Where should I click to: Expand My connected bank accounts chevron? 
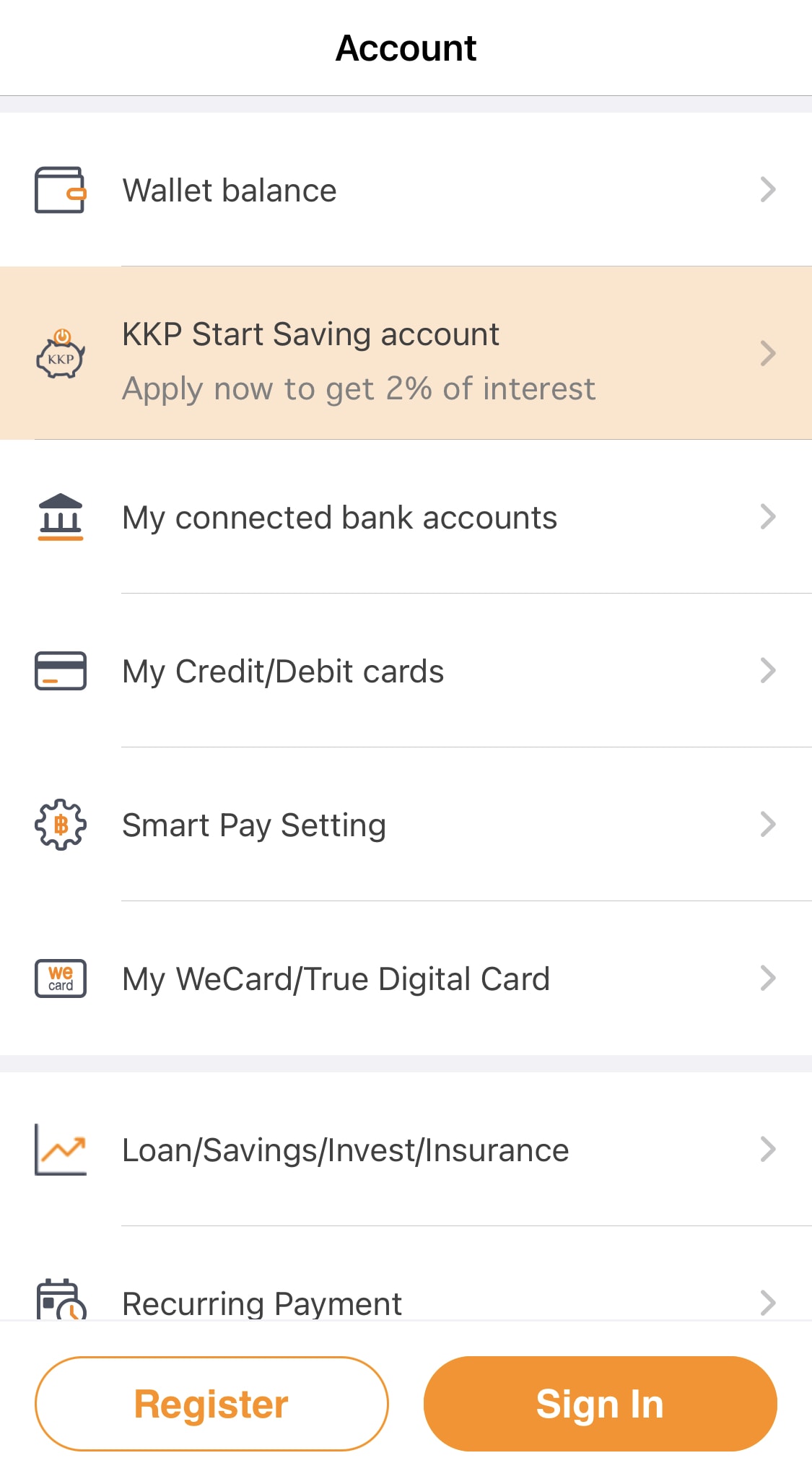769,516
